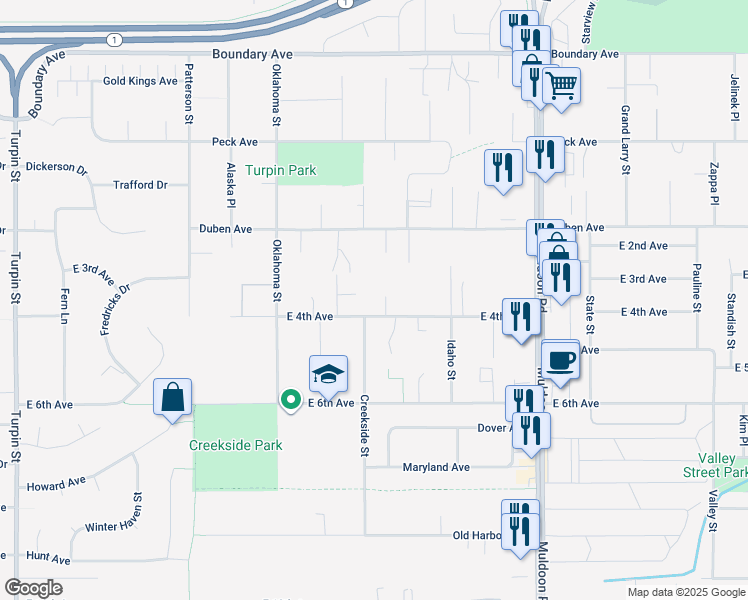Viewport: 748px width, 600px height.
Task: Open the school marker on E 6th Ave
Action: point(328,374)
